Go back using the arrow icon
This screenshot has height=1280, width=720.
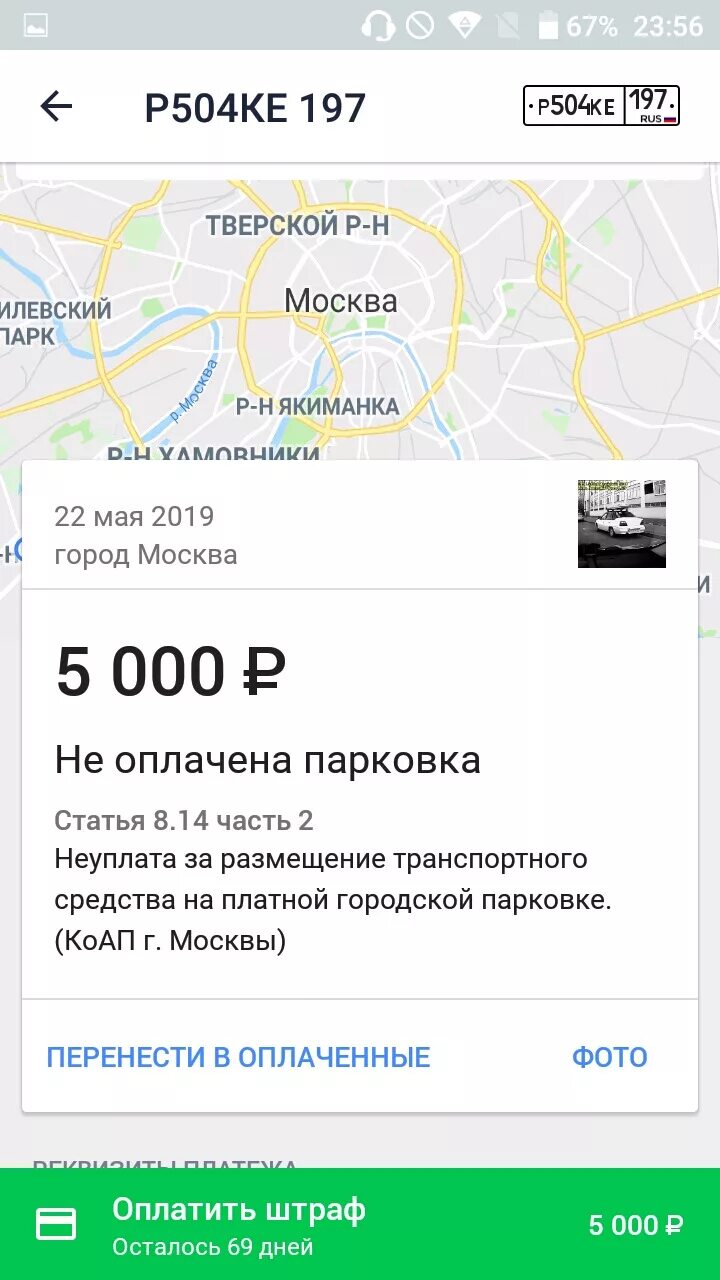coord(56,107)
